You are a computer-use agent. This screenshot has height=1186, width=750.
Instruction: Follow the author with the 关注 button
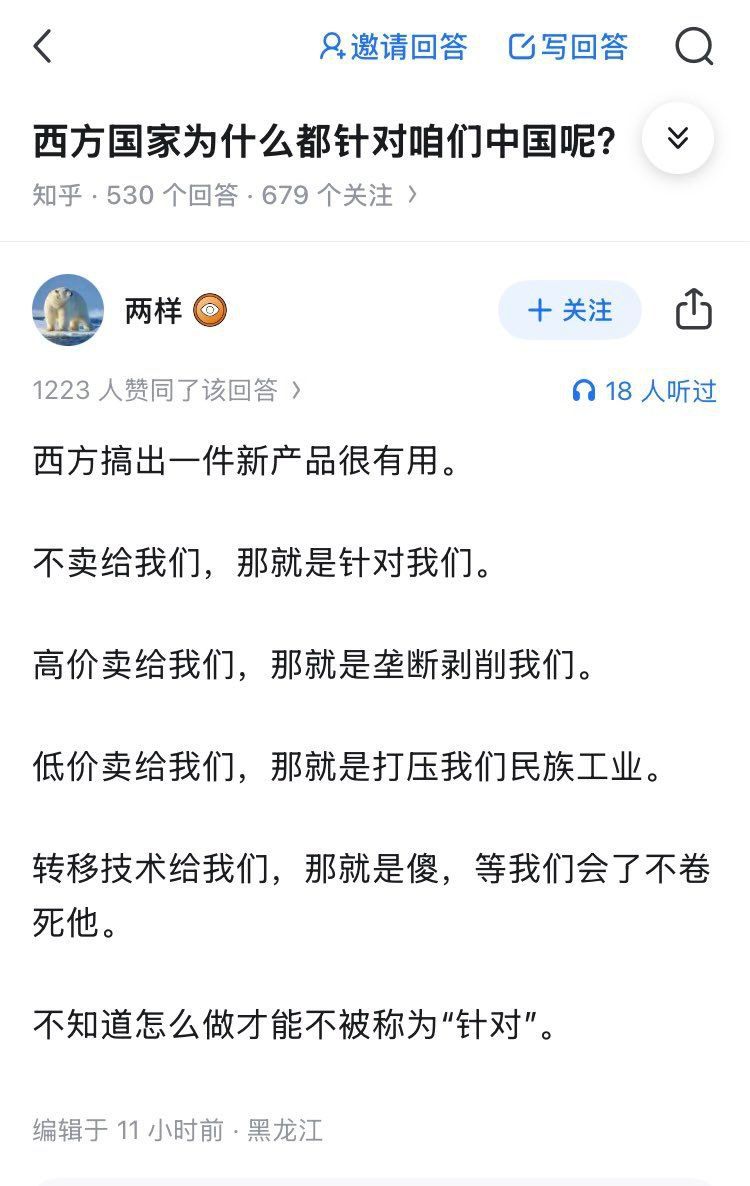coord(569,310)
